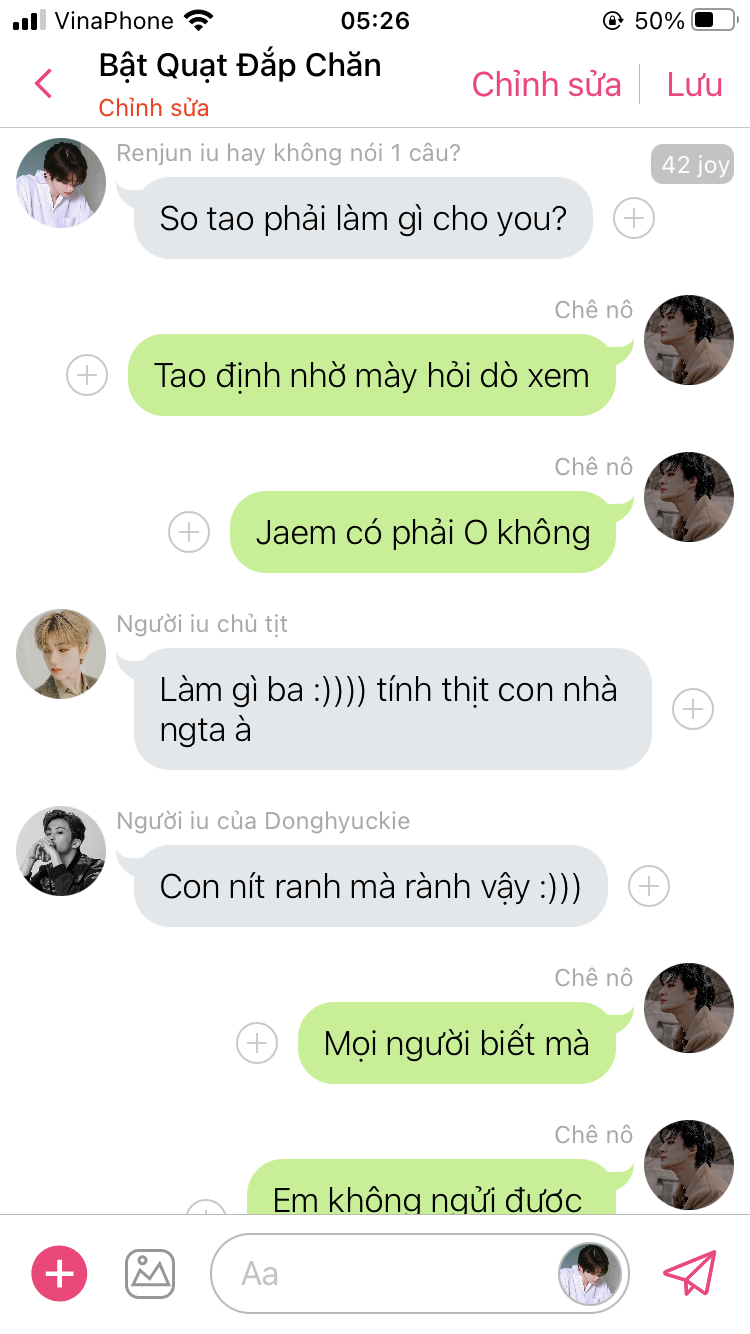
Task: Tap plus beside "Con nít ranh mà rành vậy"
Action: pos(649,886)
